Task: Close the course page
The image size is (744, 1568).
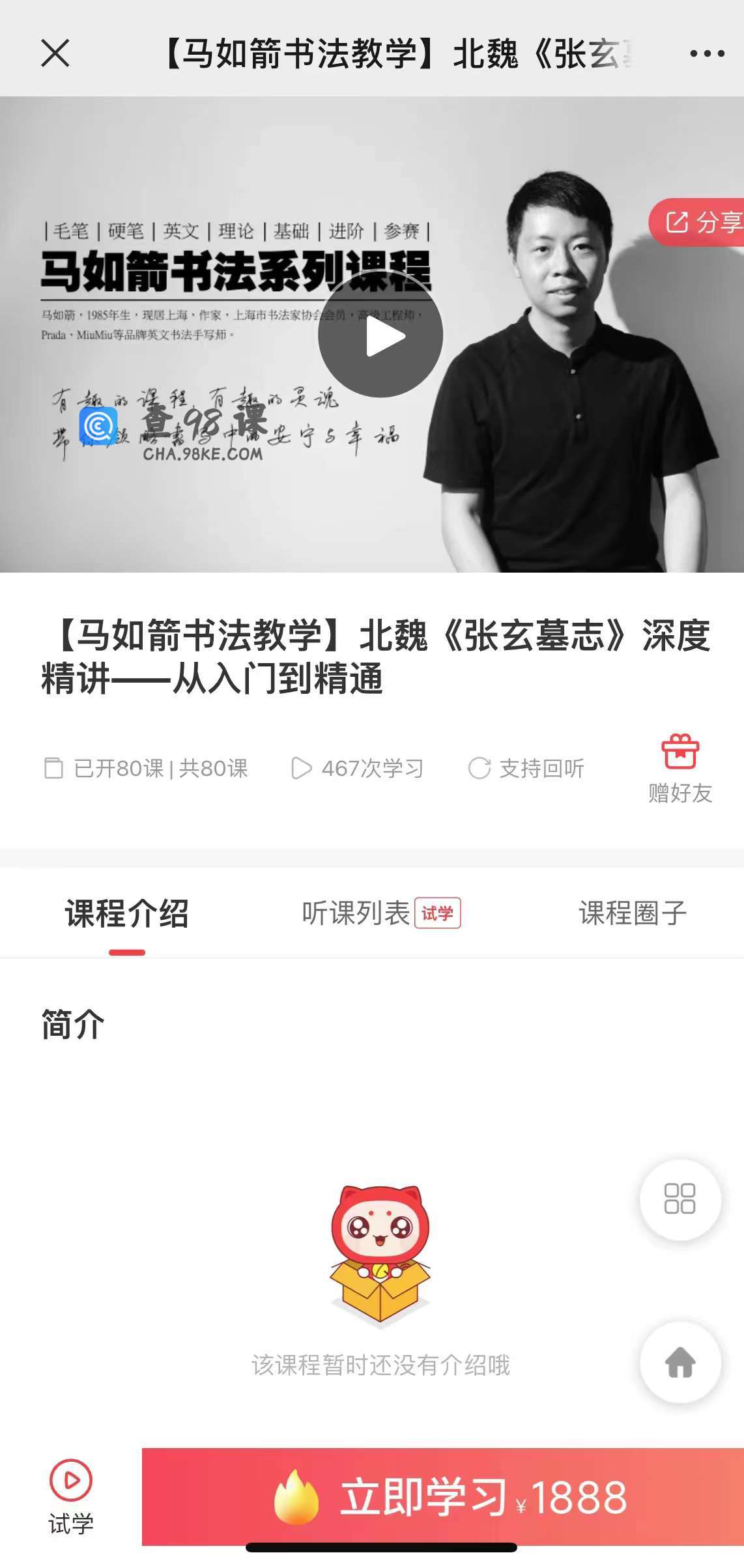Action: [x=55, y=53]
